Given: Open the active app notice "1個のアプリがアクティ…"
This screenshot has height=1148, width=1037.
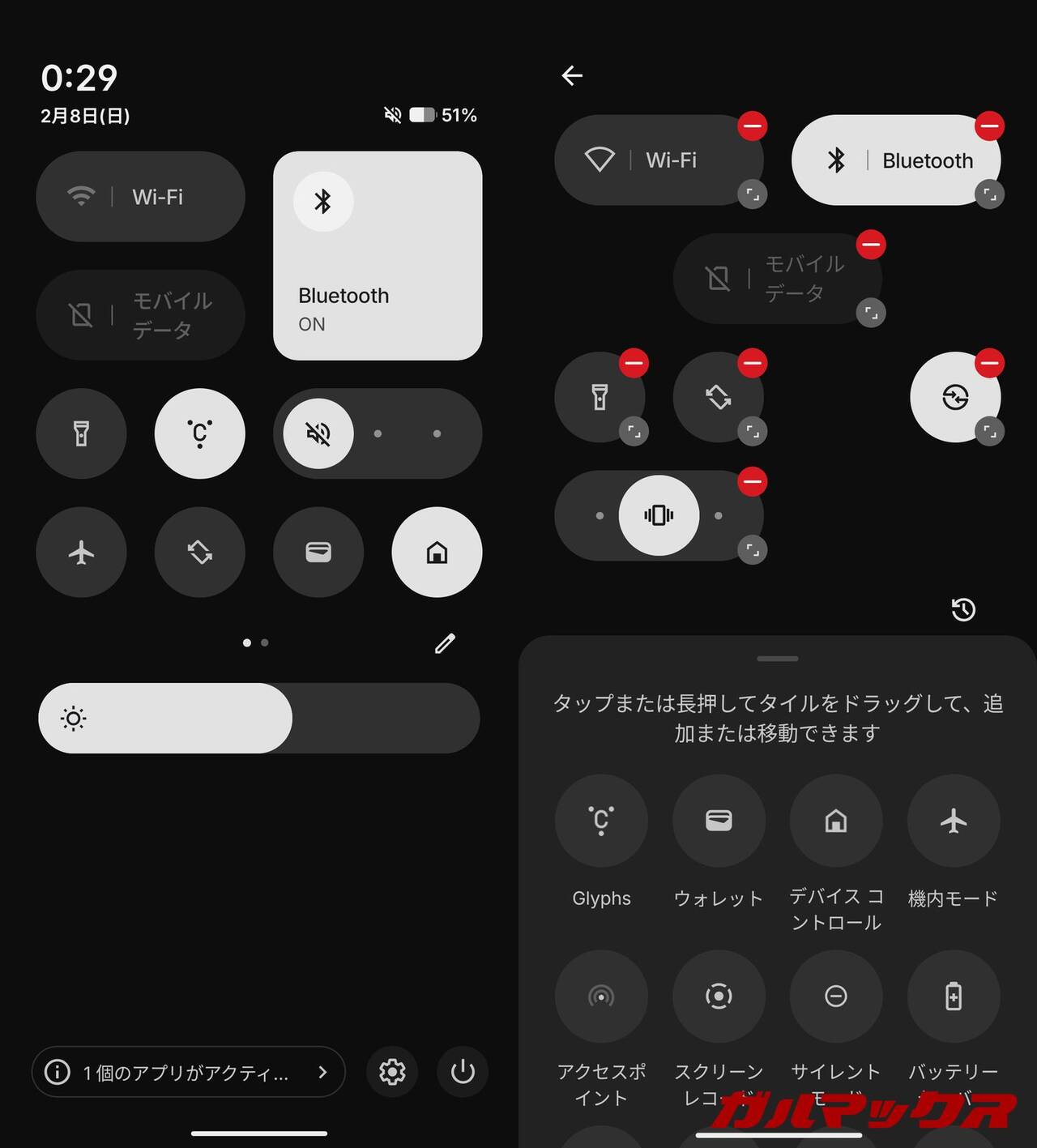Looking at the screenshot, I should point(188,1072).
